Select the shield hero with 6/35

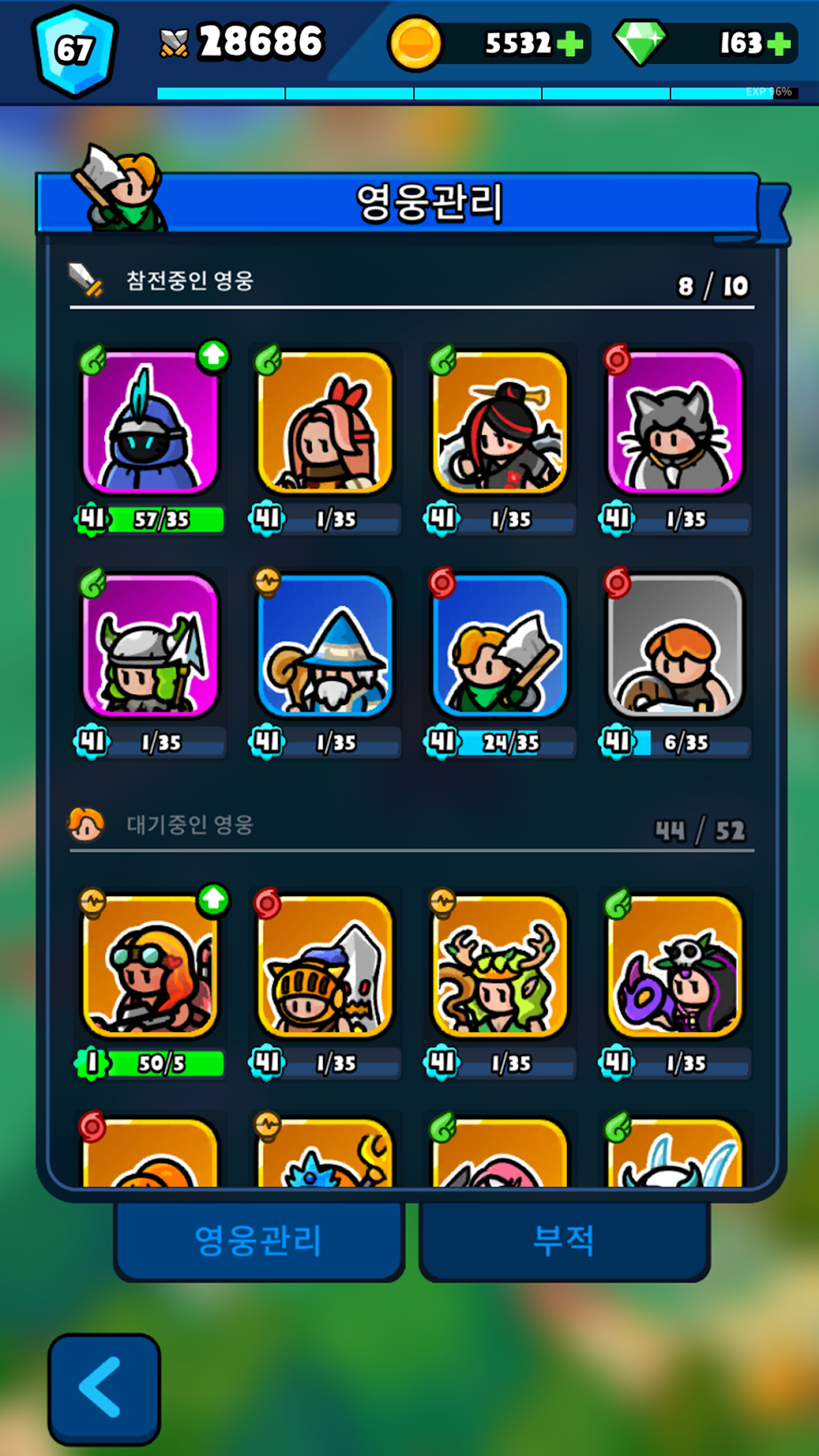[675, 646]
